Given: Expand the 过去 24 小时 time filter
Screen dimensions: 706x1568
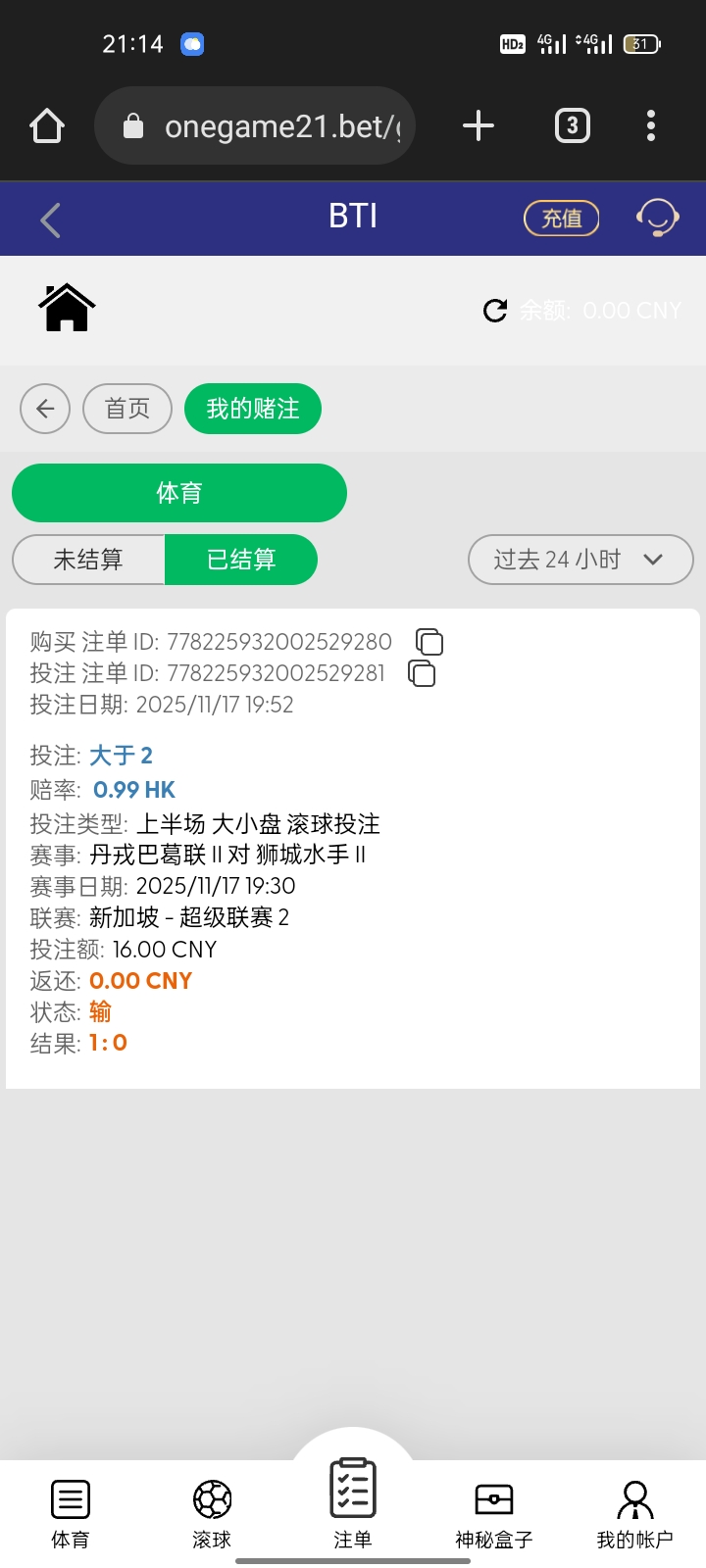Looking at the screenshot, I should tap(580, 560).
